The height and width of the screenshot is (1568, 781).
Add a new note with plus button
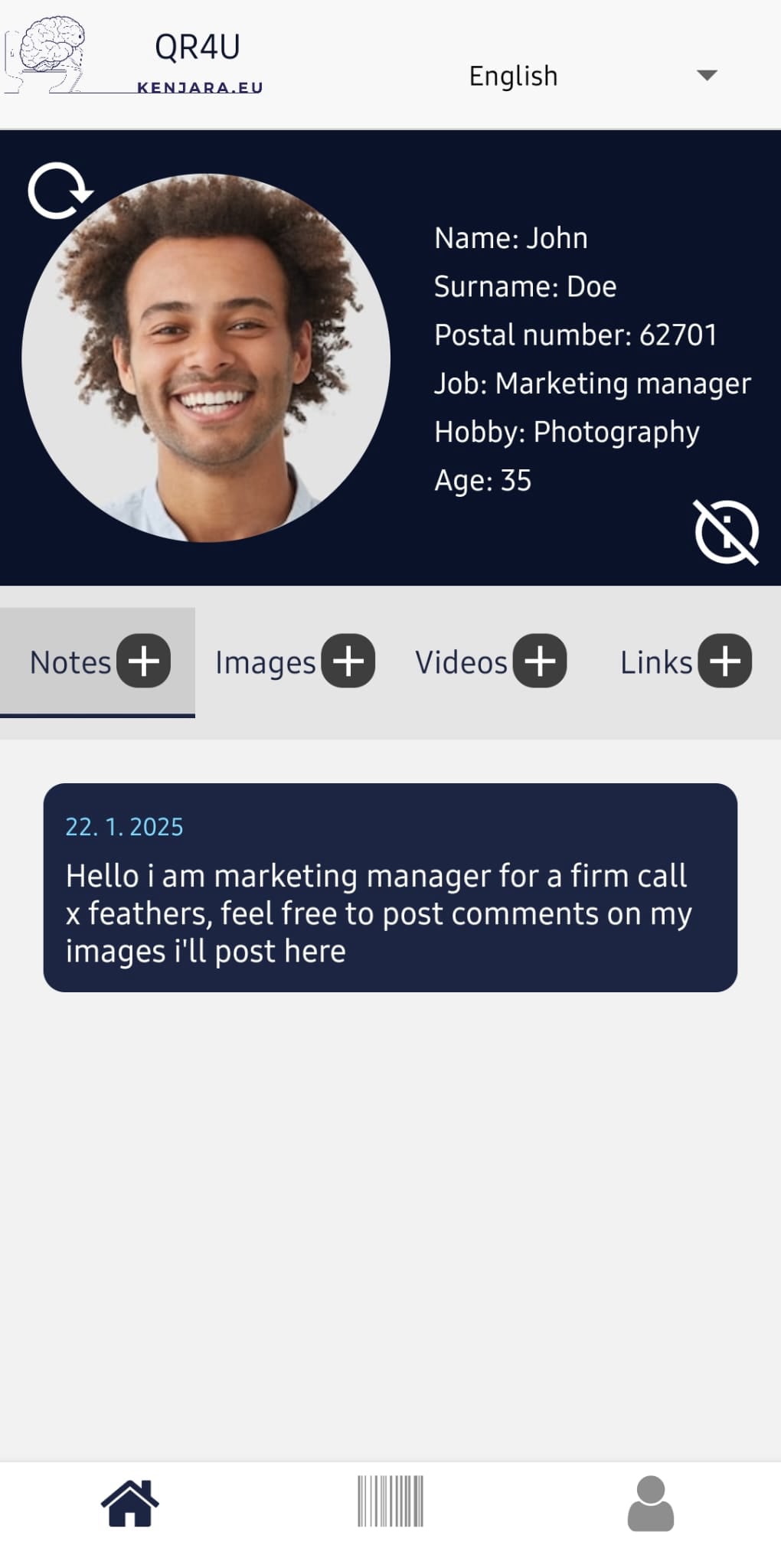pyautogui.click(x=144, y=661)
